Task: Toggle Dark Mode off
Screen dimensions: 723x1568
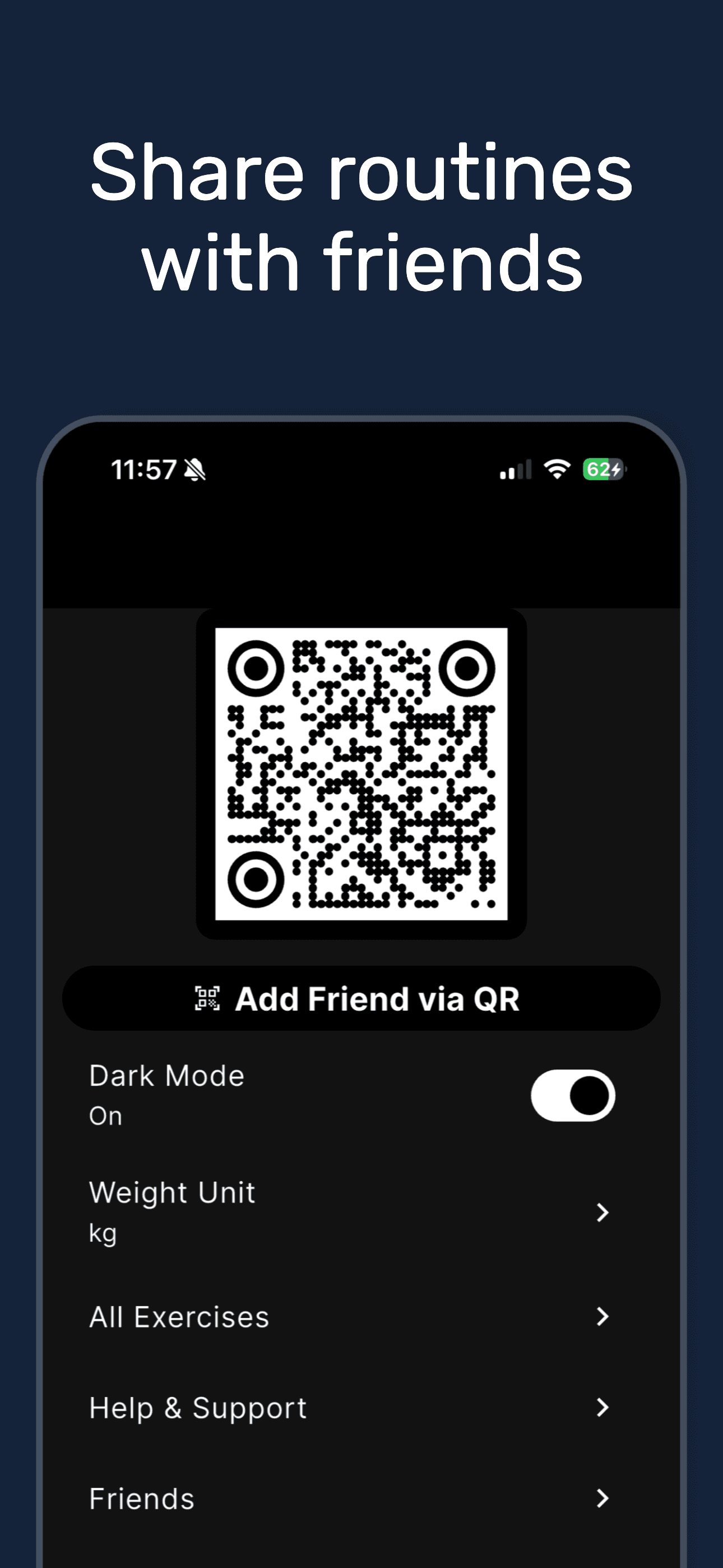Action: coord(572,1095)
